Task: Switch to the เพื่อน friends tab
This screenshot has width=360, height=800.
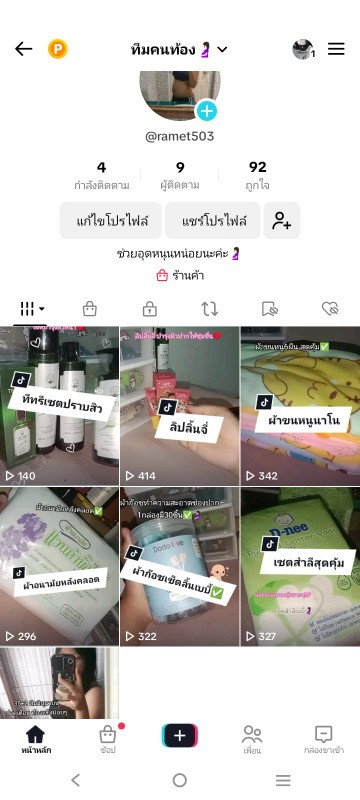Action: coord(252,739)
